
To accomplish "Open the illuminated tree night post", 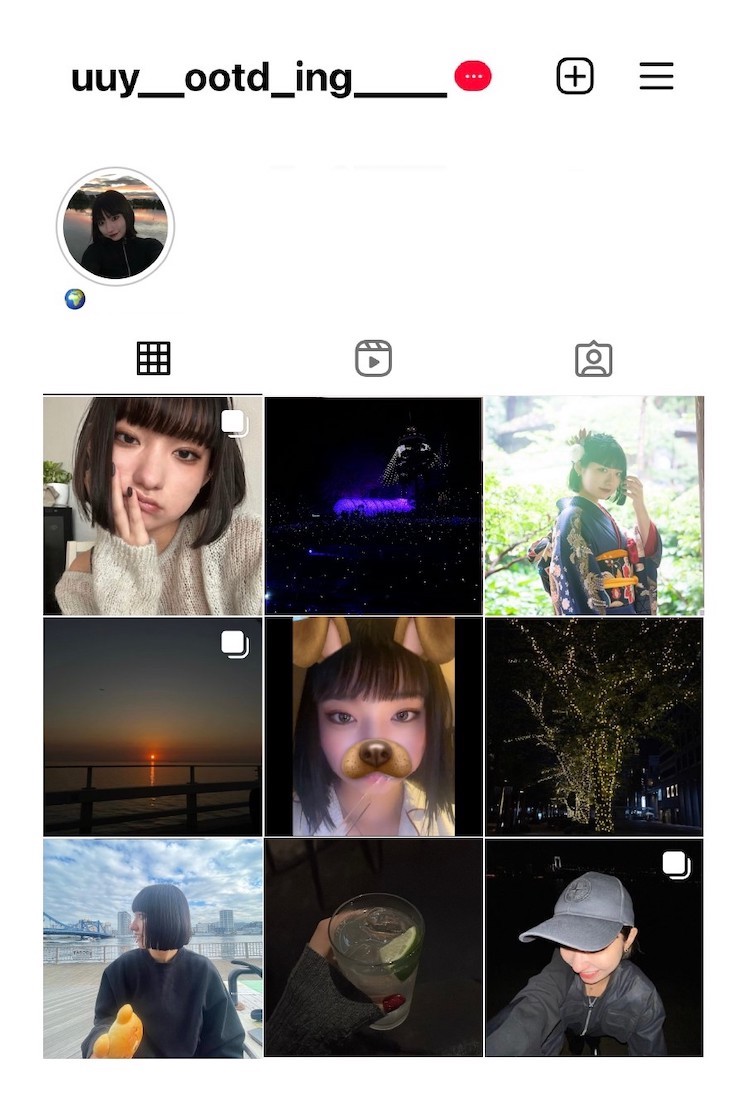I will click(594, 726).
